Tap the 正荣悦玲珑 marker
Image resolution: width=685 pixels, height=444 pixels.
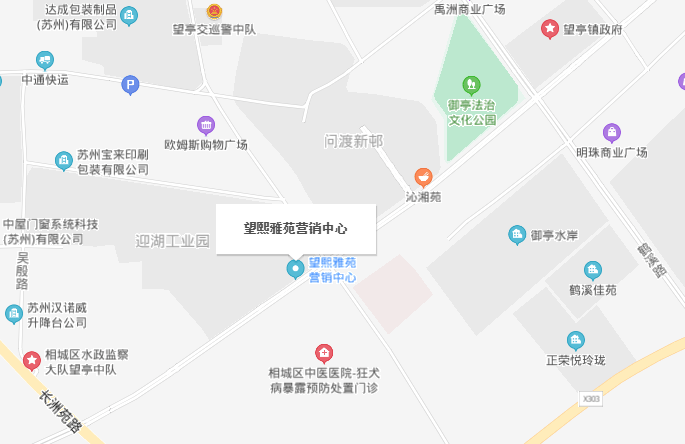click(576, 340)
